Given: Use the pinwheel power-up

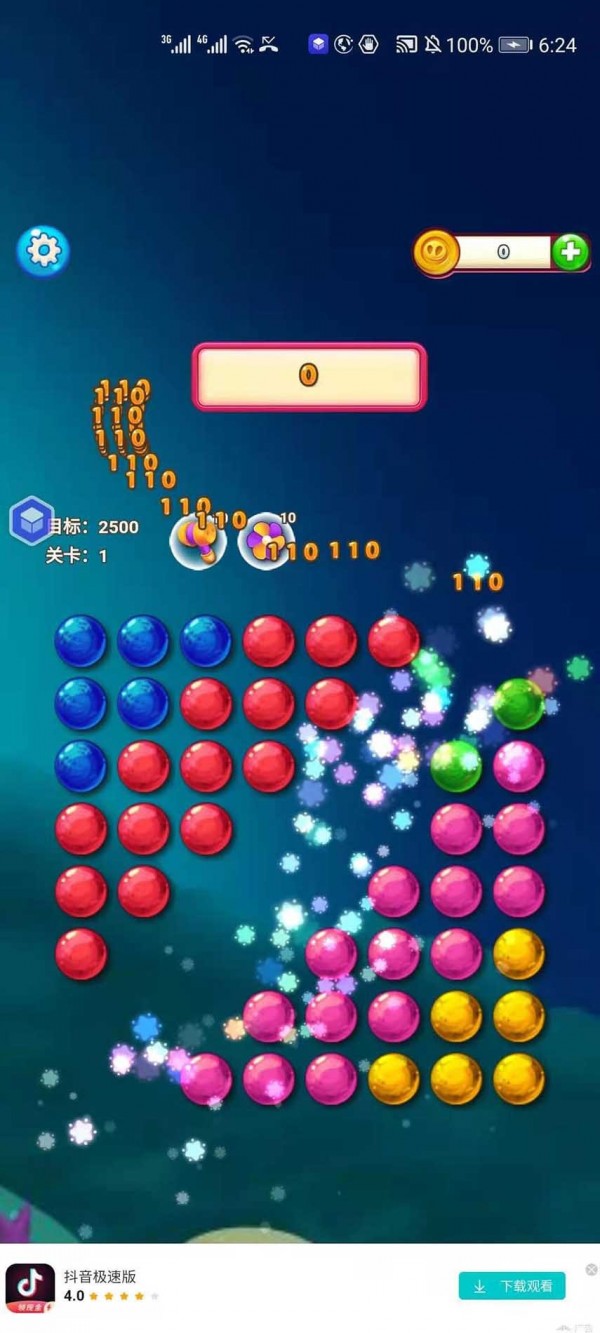Looking at the screenshot, I should coord(265,541).
